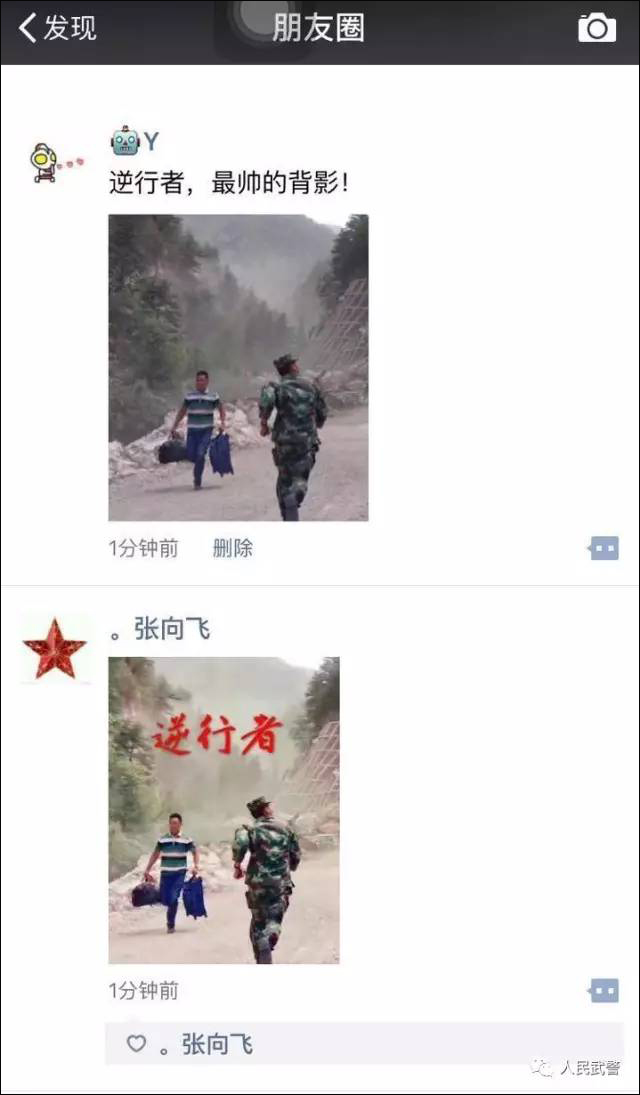Open comment menu under 张向飞's post
640x1095 pixels.
603,990
